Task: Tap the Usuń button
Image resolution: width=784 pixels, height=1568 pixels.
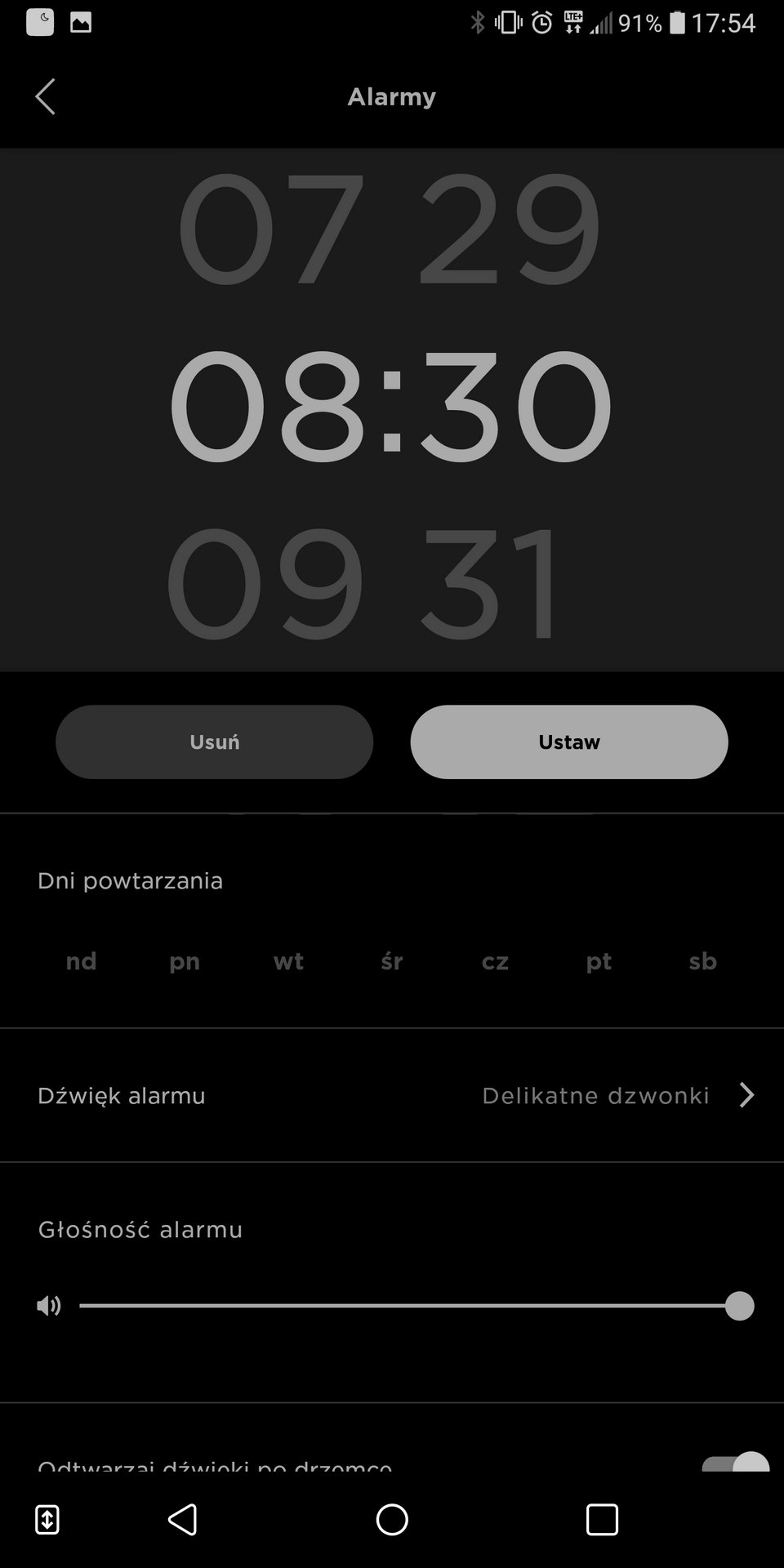Action: (214, 742)
